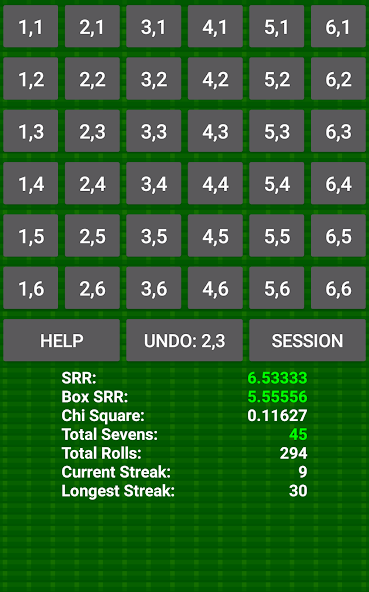Select the 1,3 dice button
Image resolution: width=369 pixels, height=592 pixels.
[31, 131]
